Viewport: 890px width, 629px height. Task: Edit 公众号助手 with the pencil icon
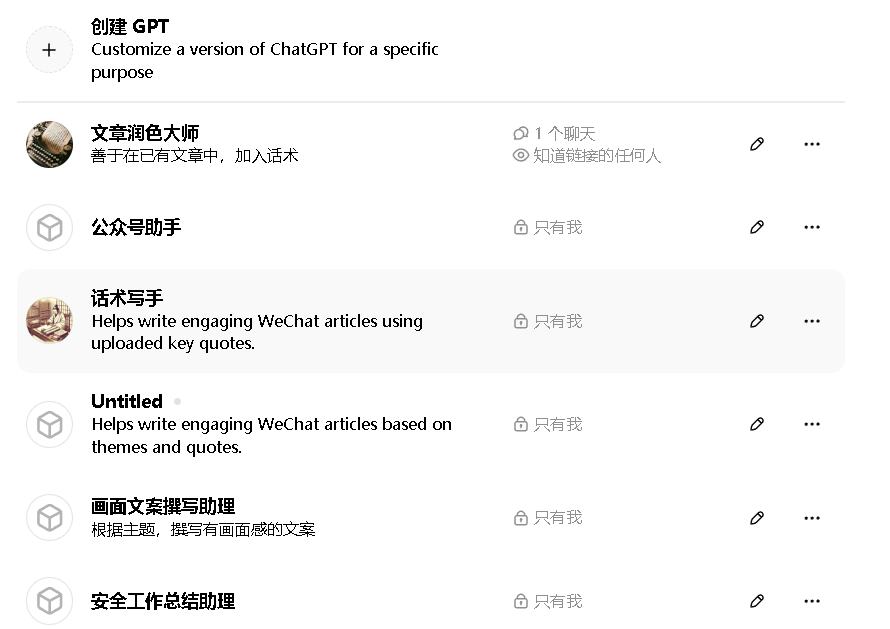click(757, 228)
